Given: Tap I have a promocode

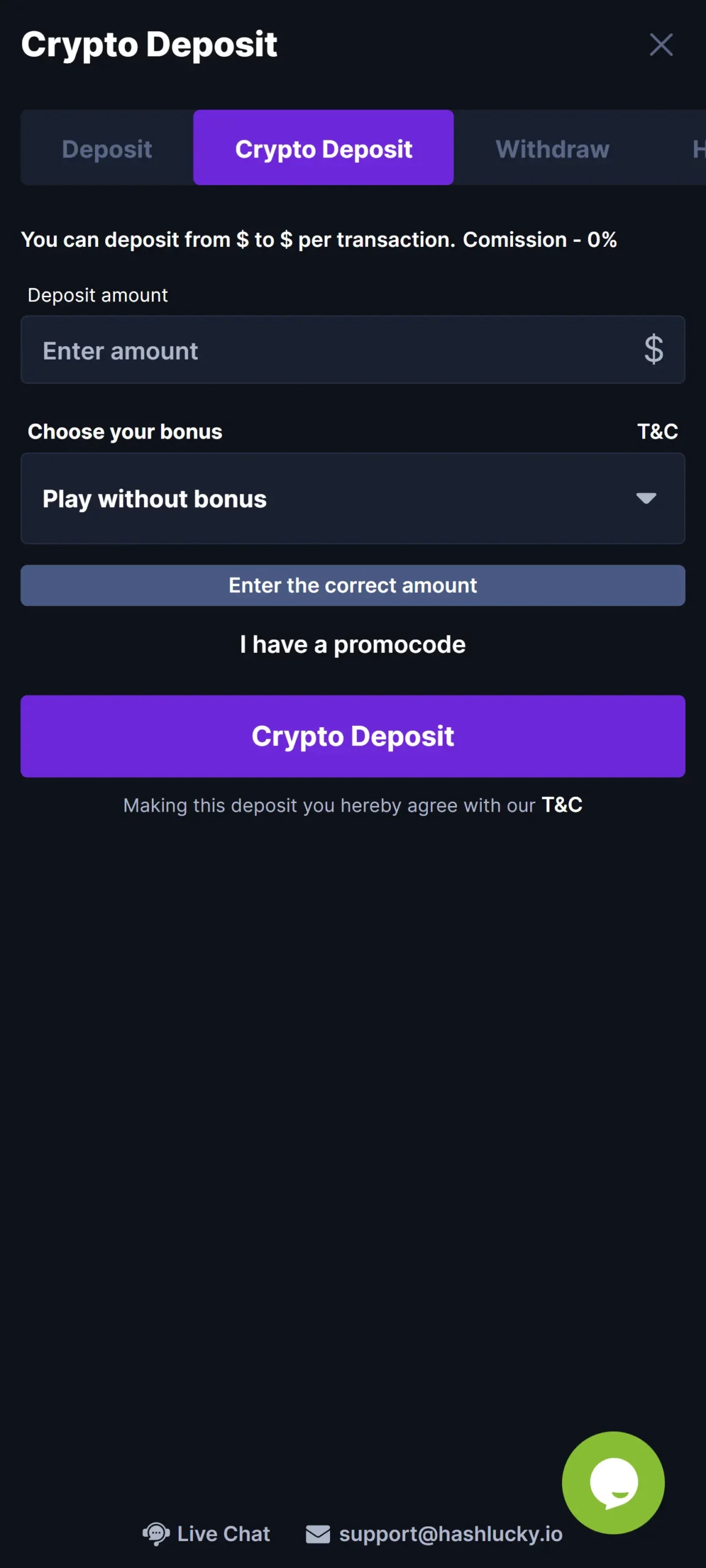Looking at the screenshot, I should [353, 644].
